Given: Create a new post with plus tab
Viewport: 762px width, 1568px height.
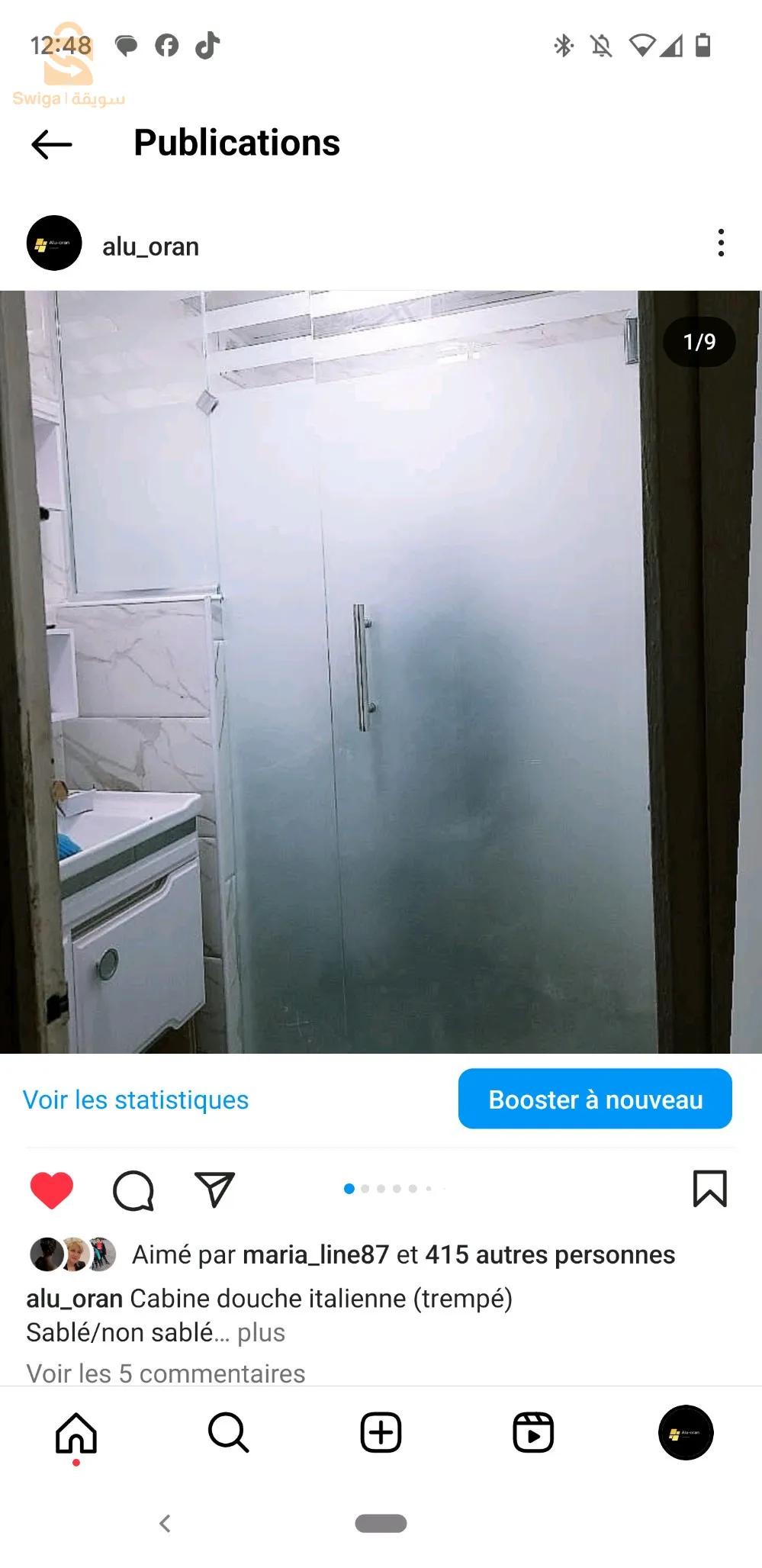Looking at the screenshot, I should (x=381, y=1432).
